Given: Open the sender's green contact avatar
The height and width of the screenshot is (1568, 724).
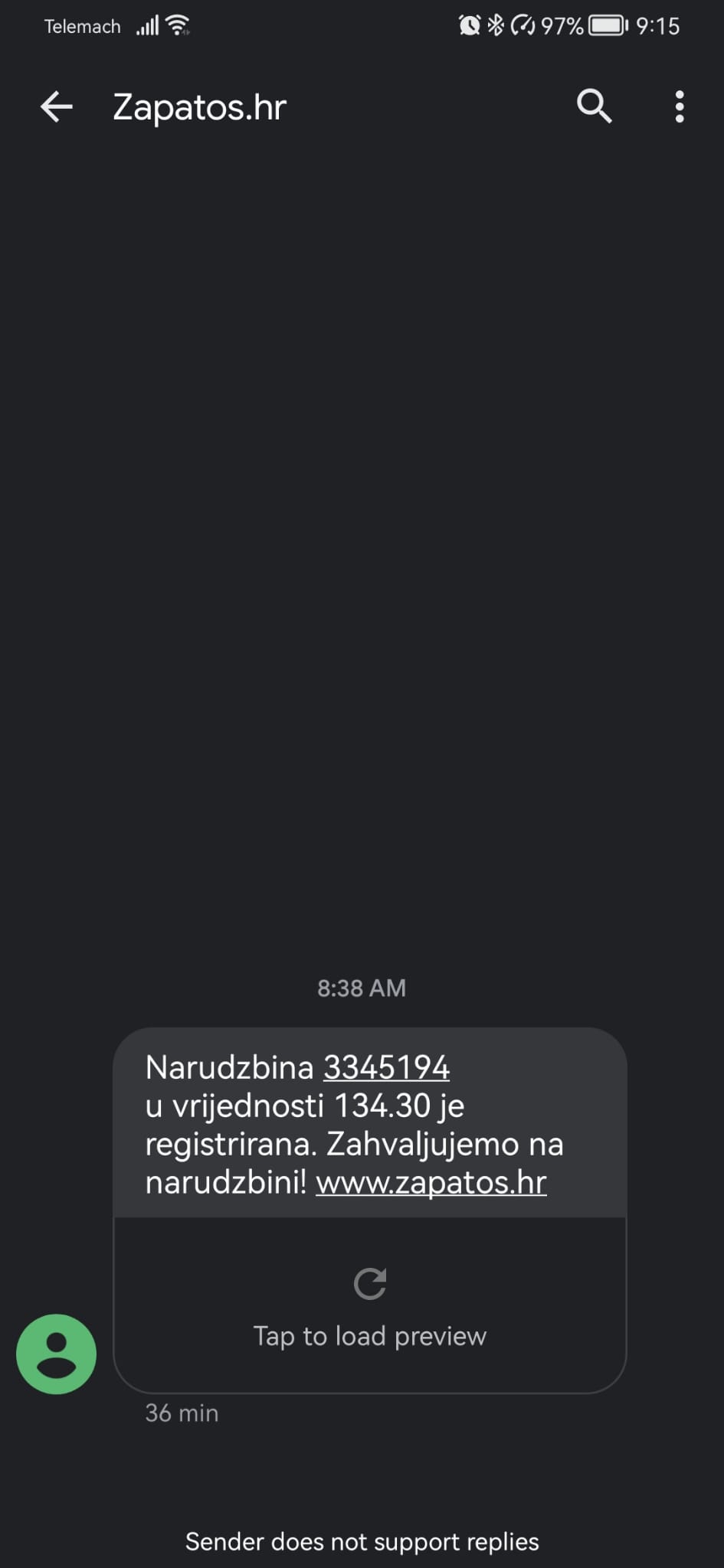Looking at the screenshot, I should tap(56, 1354).
